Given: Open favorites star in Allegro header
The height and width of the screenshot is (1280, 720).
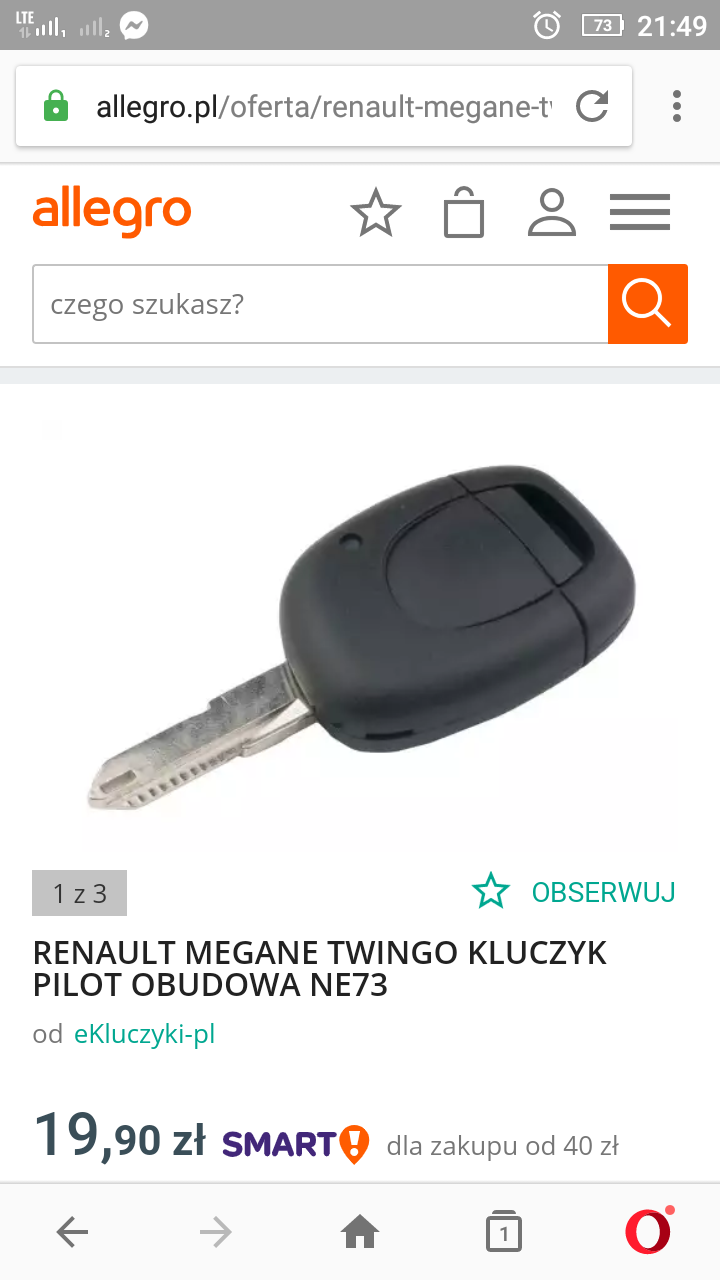Looking at the screenshot, I should tap(376, 213).
